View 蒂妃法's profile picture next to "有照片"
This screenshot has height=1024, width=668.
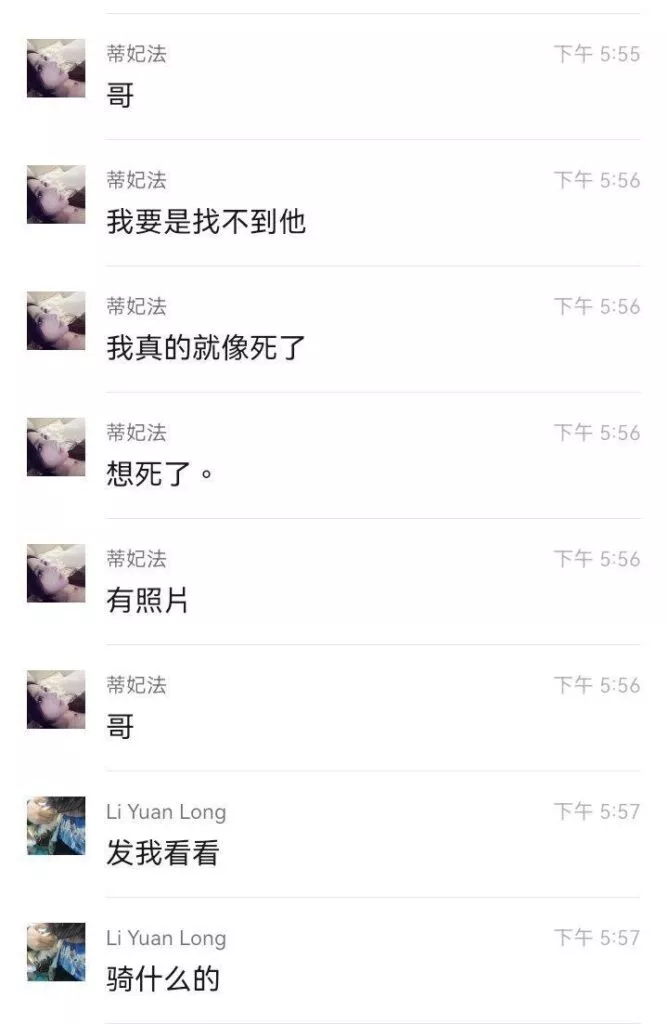tap(56, 573)
